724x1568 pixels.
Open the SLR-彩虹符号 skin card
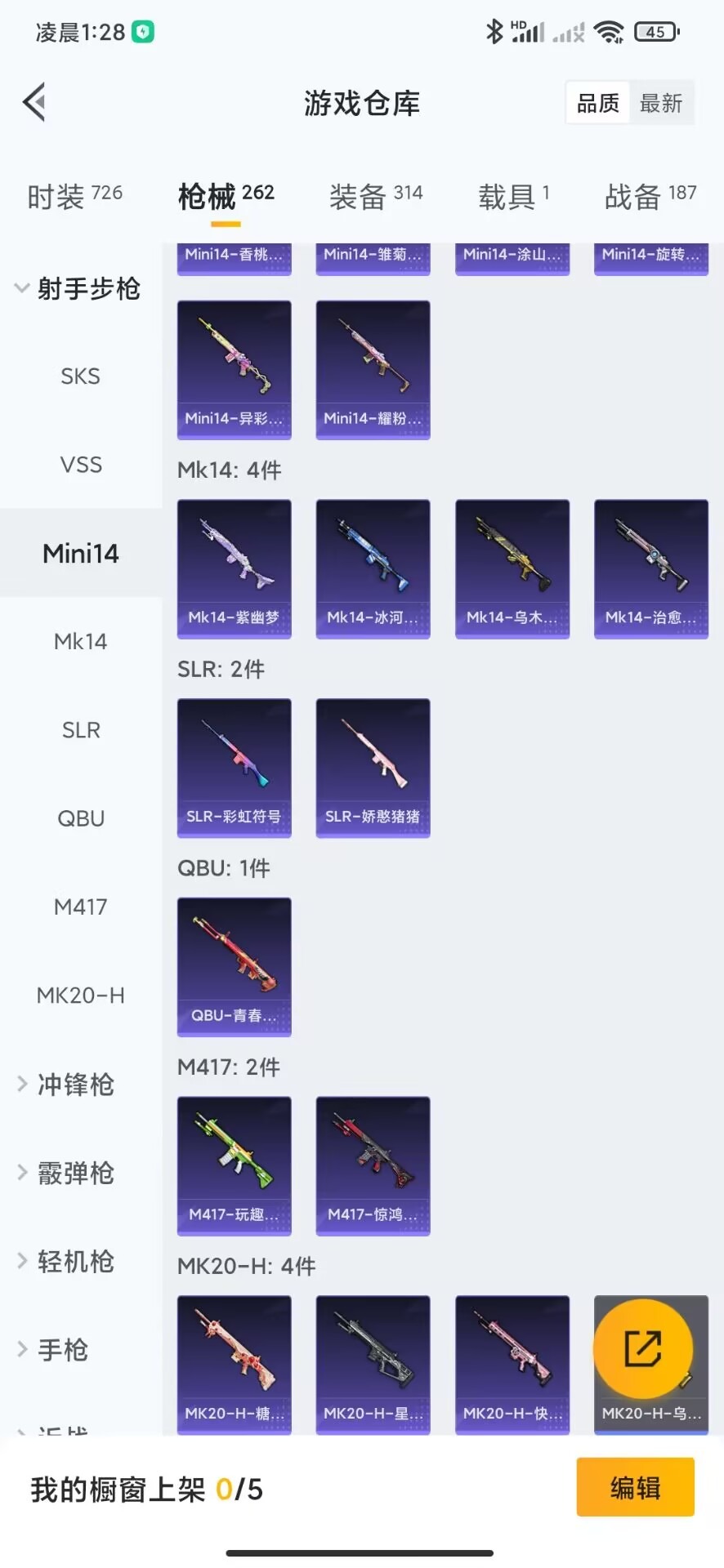pyautogui.click(x=234, y=768)
